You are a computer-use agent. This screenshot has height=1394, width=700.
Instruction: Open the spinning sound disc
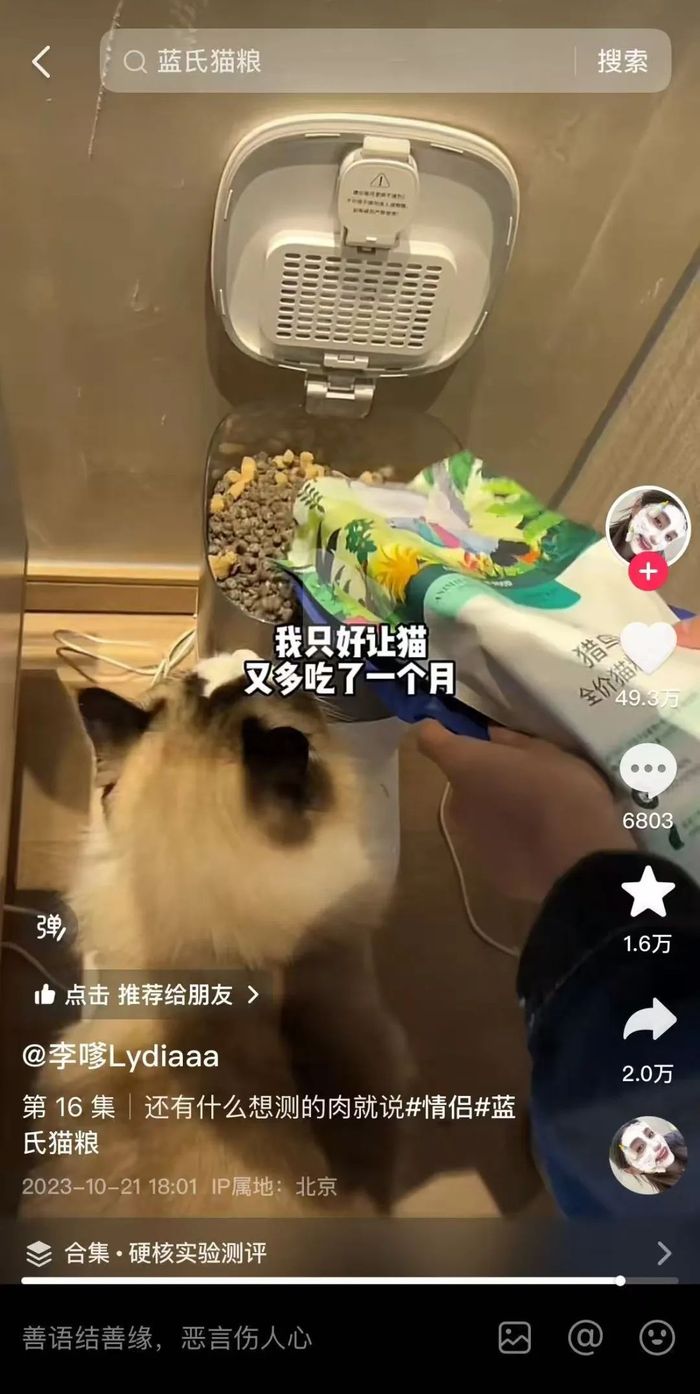[x=648, y=1155]
